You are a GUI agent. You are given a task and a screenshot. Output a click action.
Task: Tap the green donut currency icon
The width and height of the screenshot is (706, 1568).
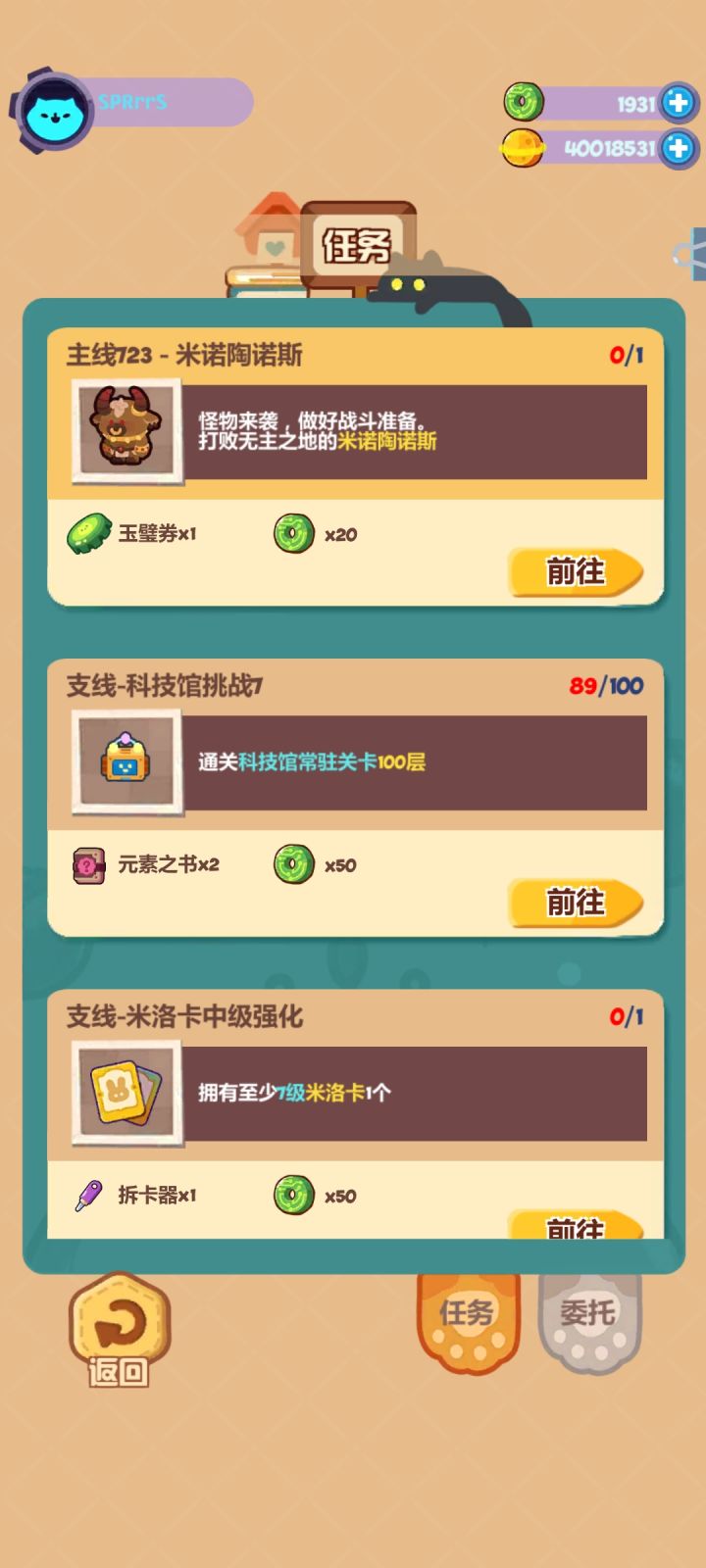525,103
